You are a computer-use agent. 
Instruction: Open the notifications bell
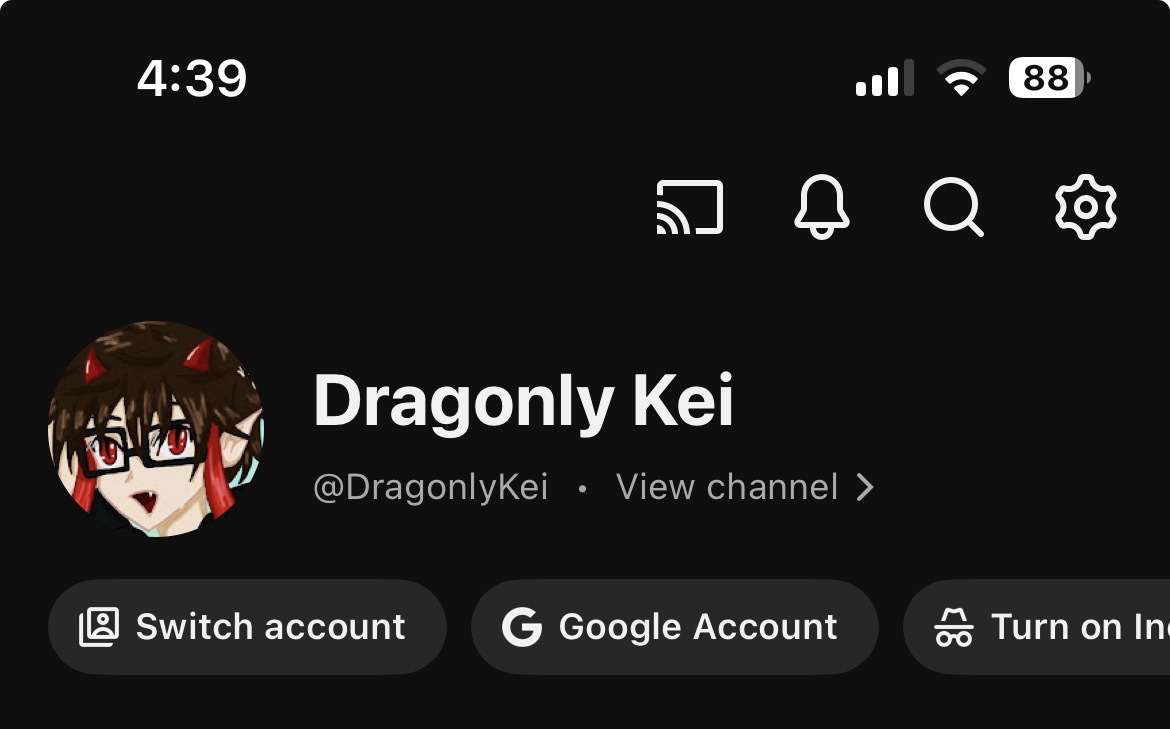(821, 207)
